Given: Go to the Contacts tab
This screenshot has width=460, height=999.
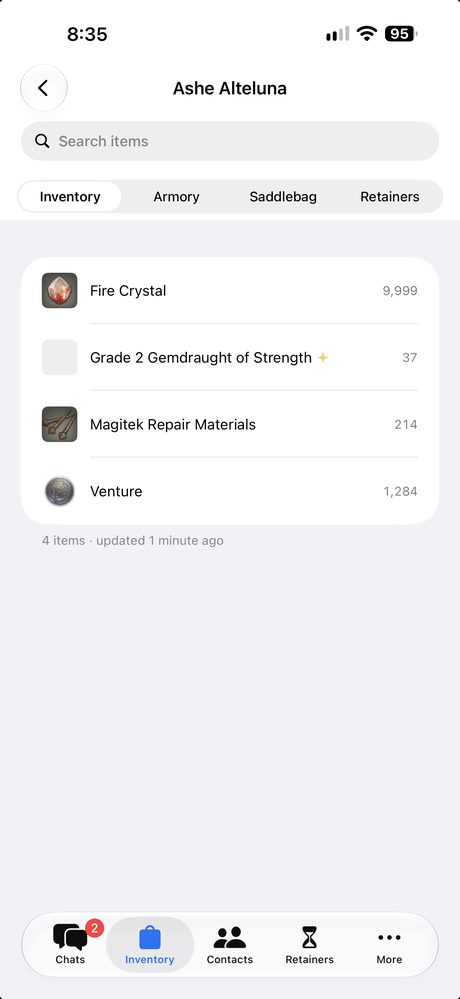Looking at the screenshot, I should [x=230, y=945].
